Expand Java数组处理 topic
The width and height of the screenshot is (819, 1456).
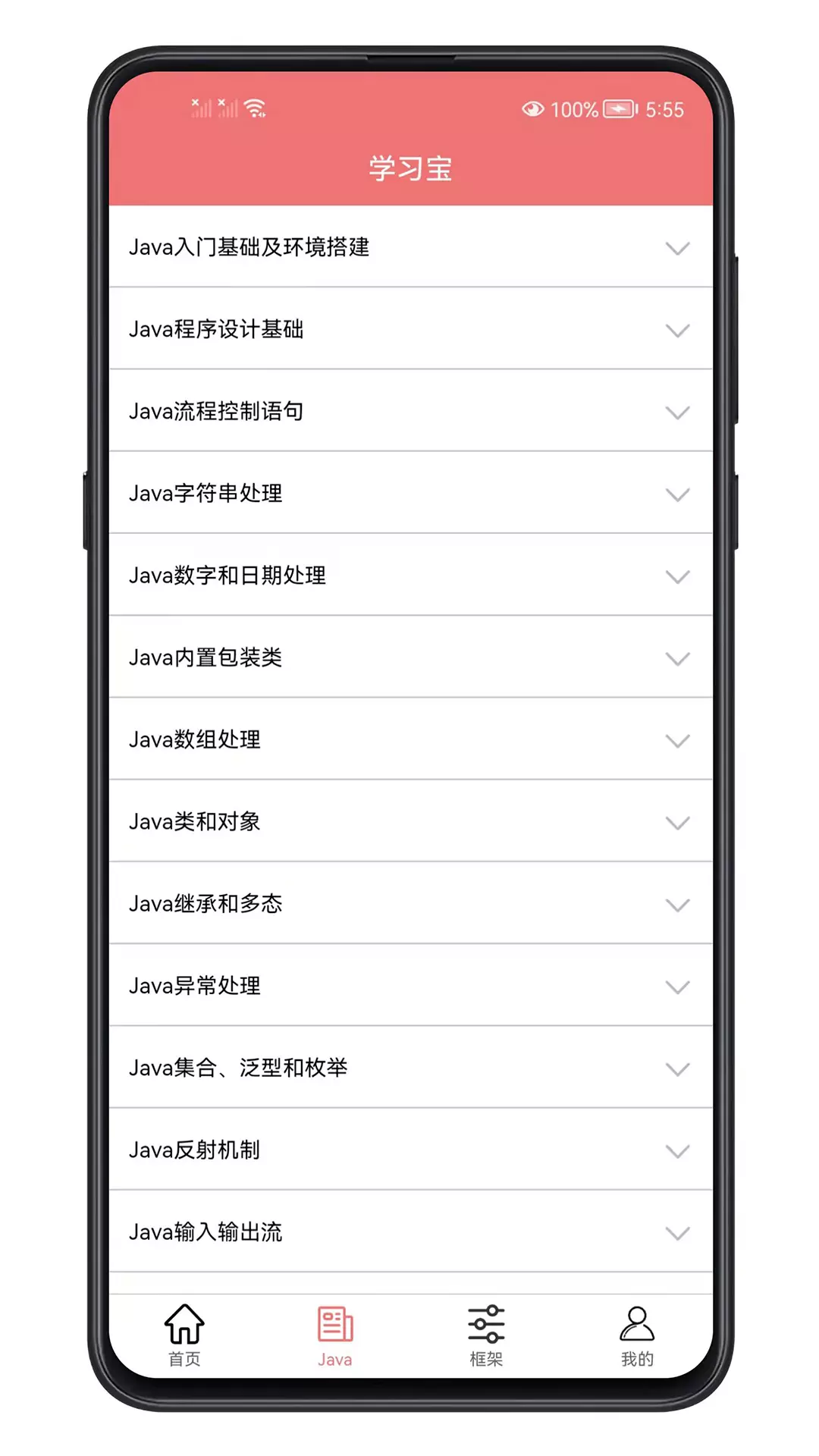410,739
